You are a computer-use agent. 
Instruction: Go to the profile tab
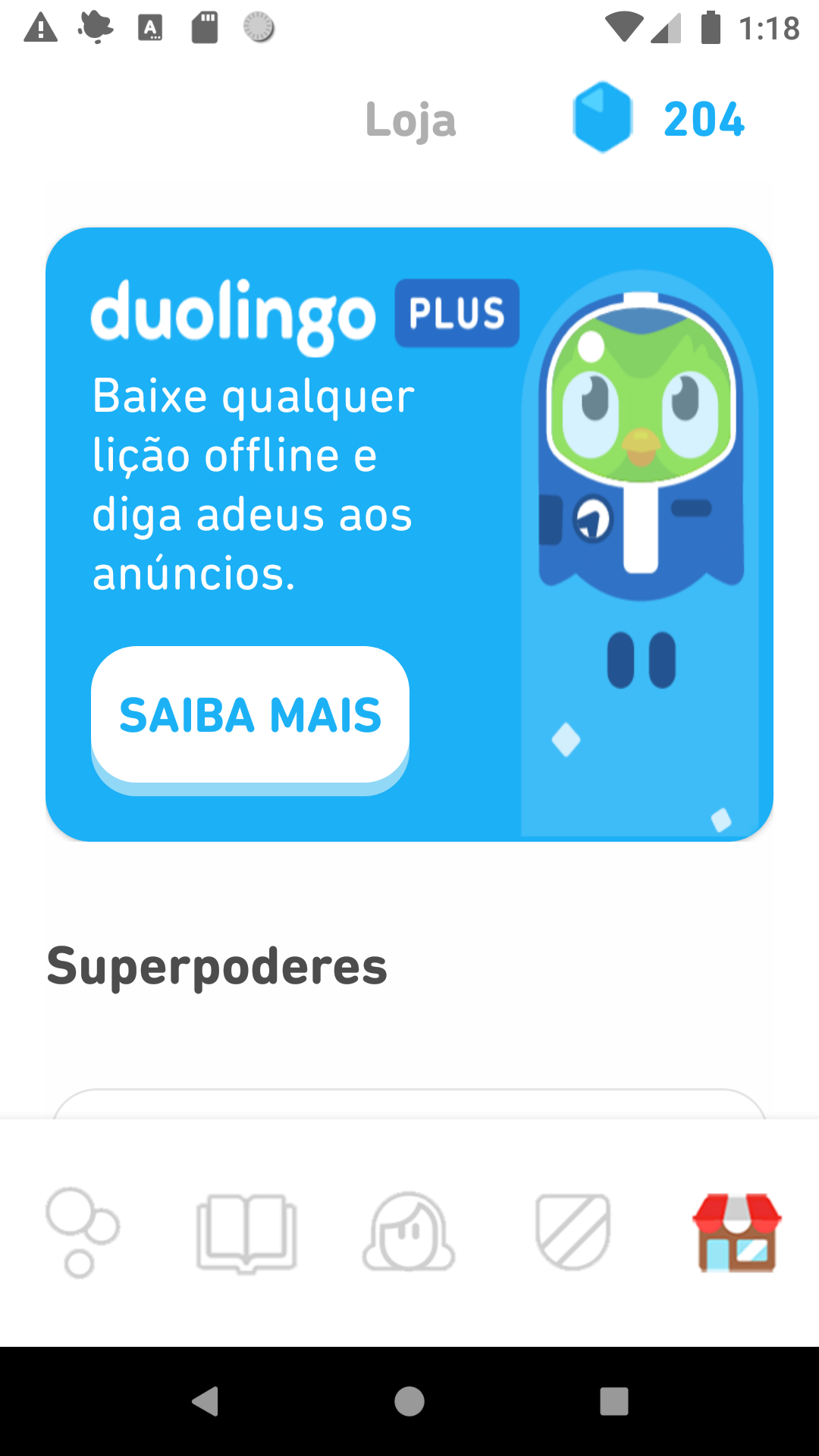[x=409, y=1232]
